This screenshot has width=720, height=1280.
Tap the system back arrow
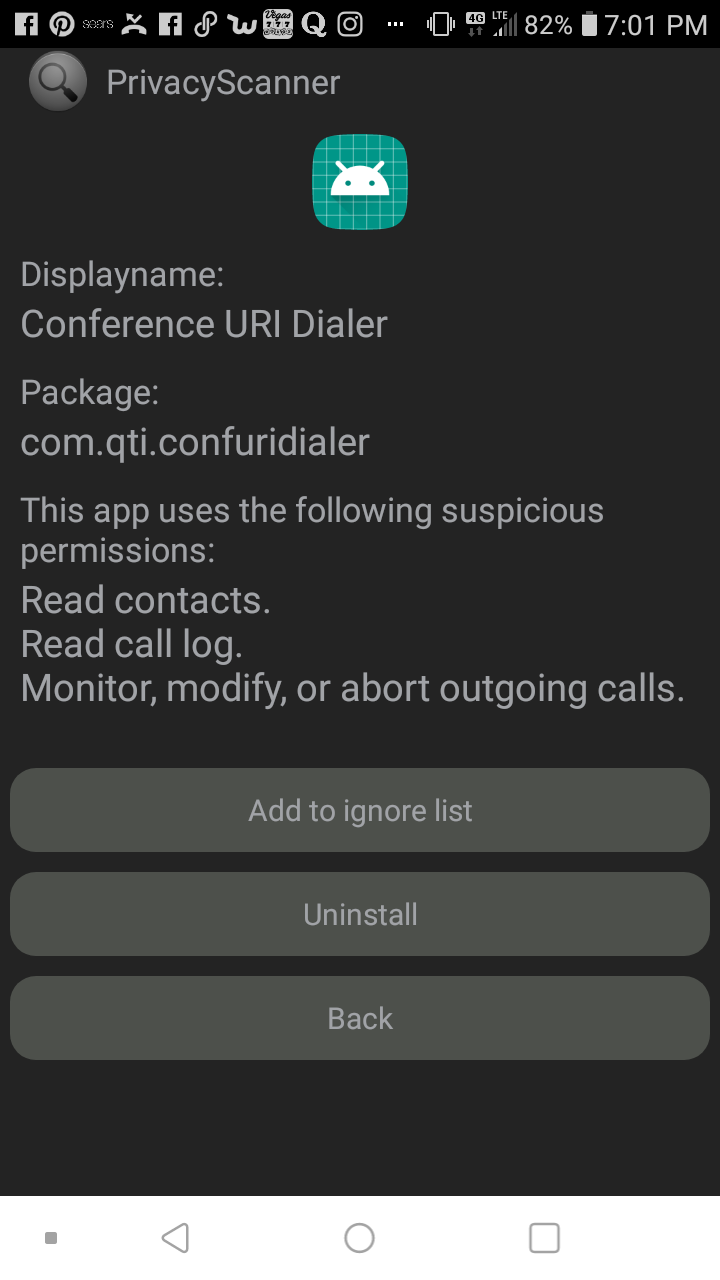[x=176, y=1238]
